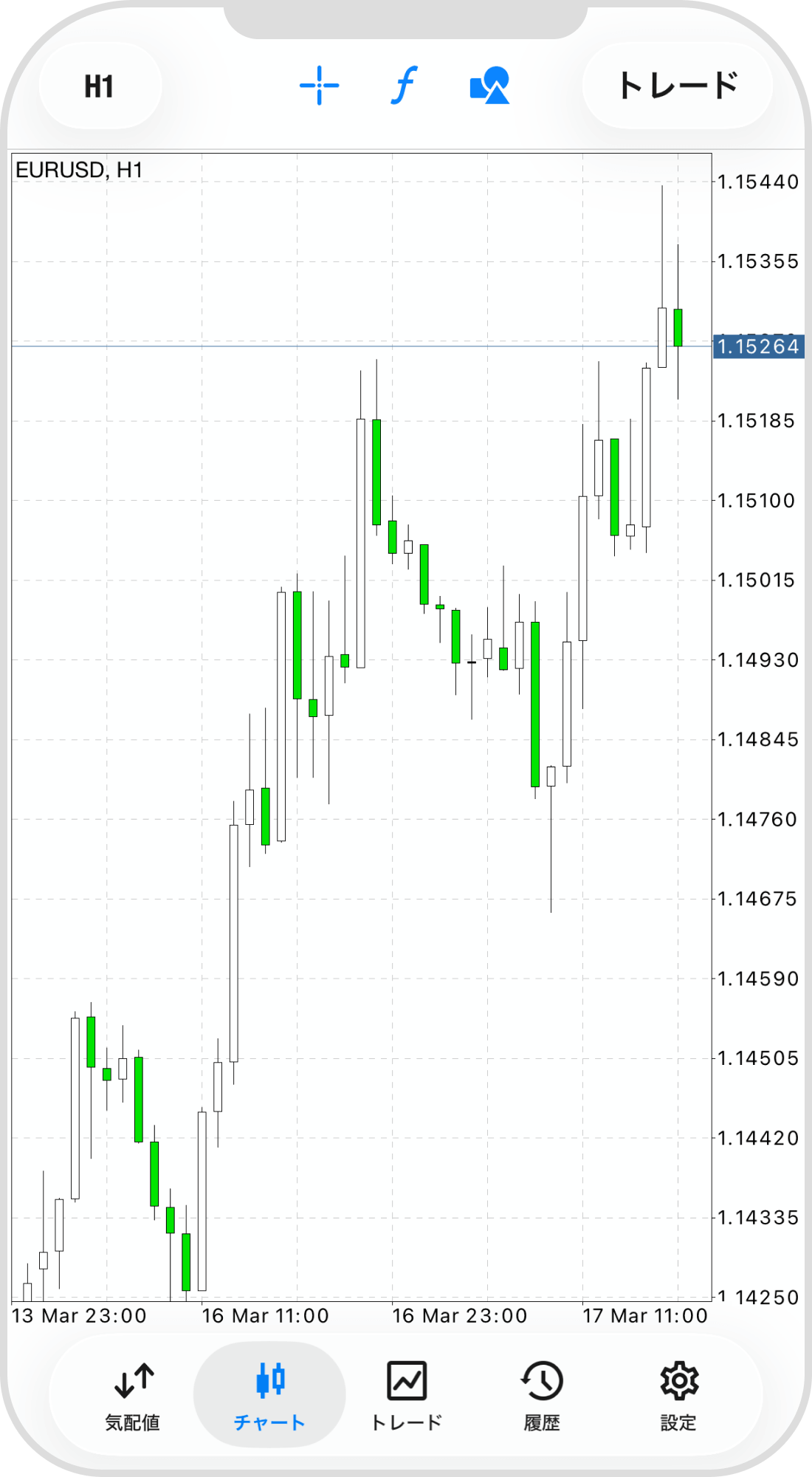This screenshot has width=812, height=1477.
Task: Tap the トレード button at top
Action: tap(677, 86)
